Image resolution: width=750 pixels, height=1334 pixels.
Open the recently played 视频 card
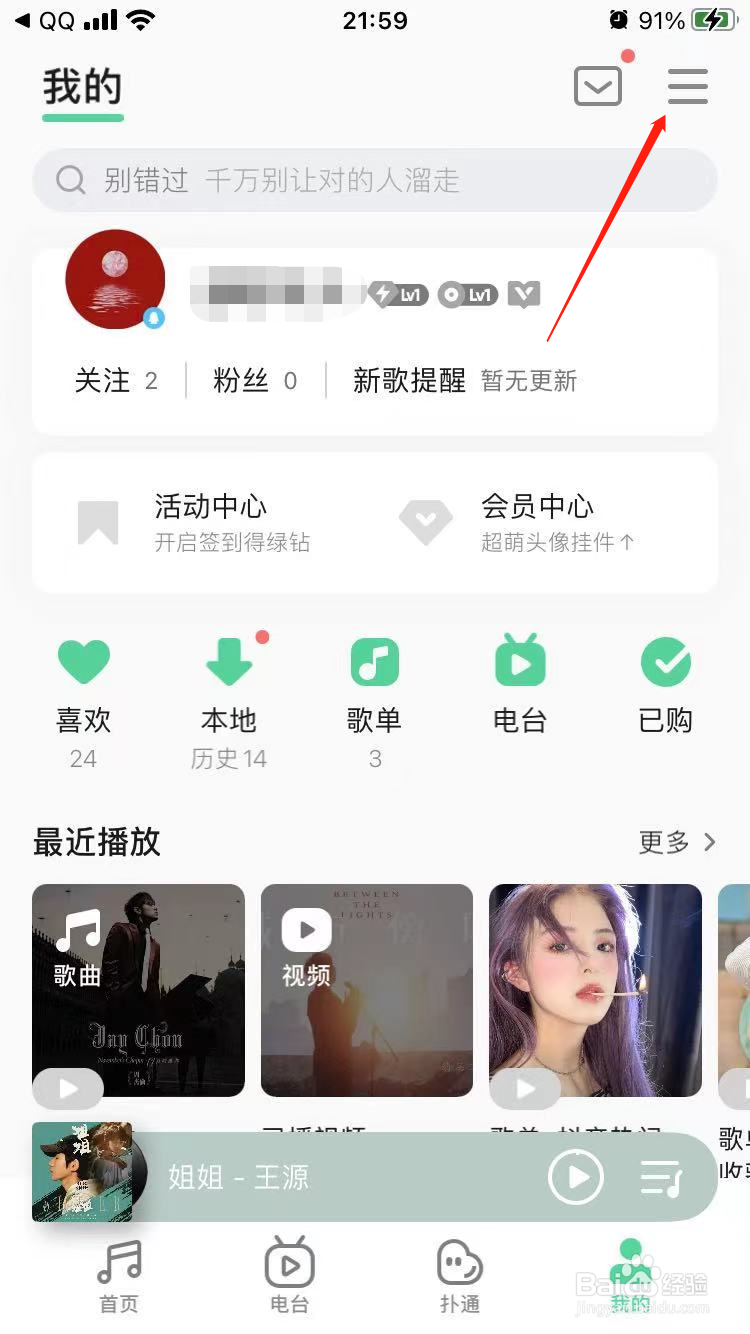366,990
